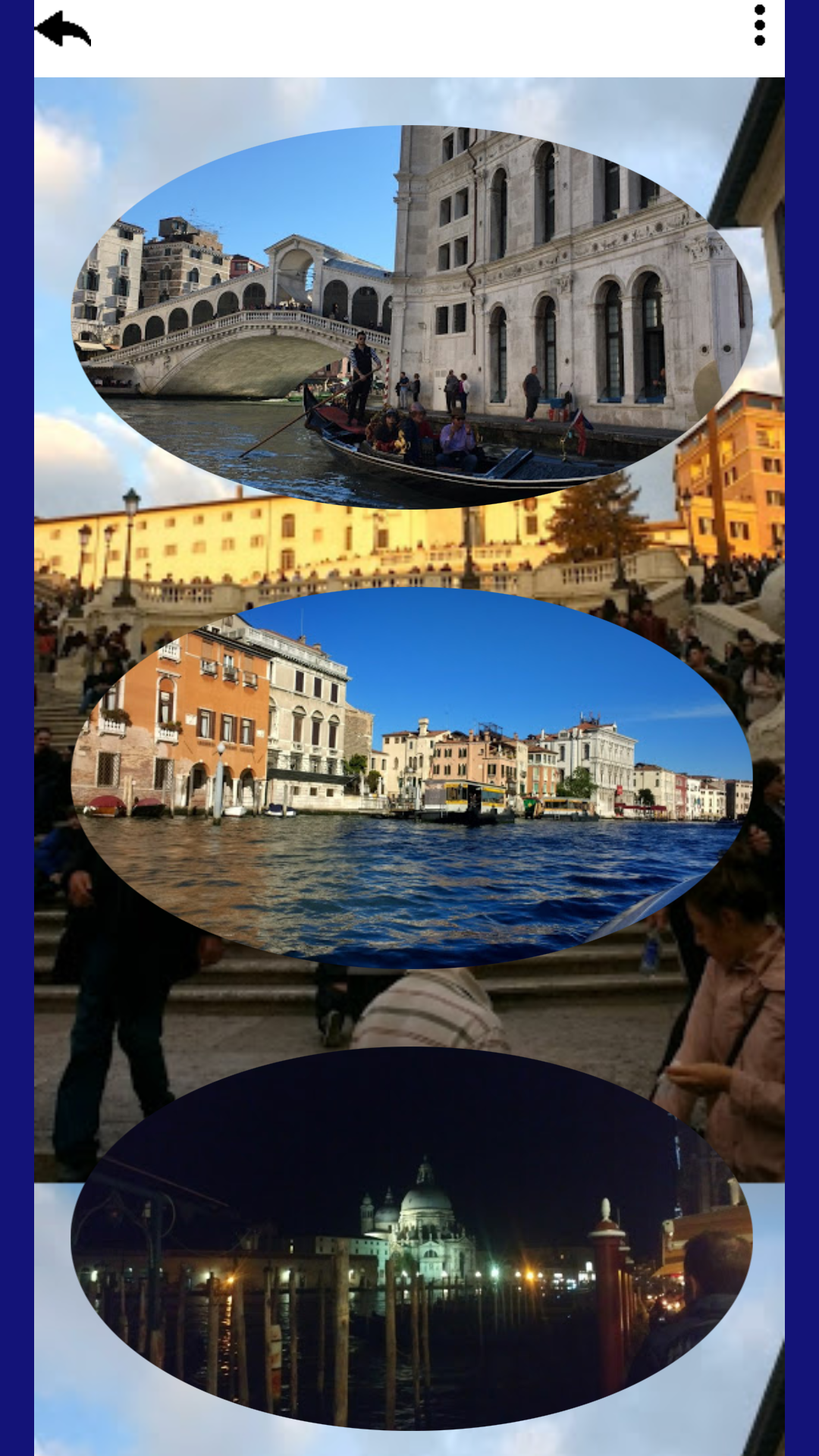819x1456 pixels.
Task: Tap the back arrow icon
Action: coord(63,30)
